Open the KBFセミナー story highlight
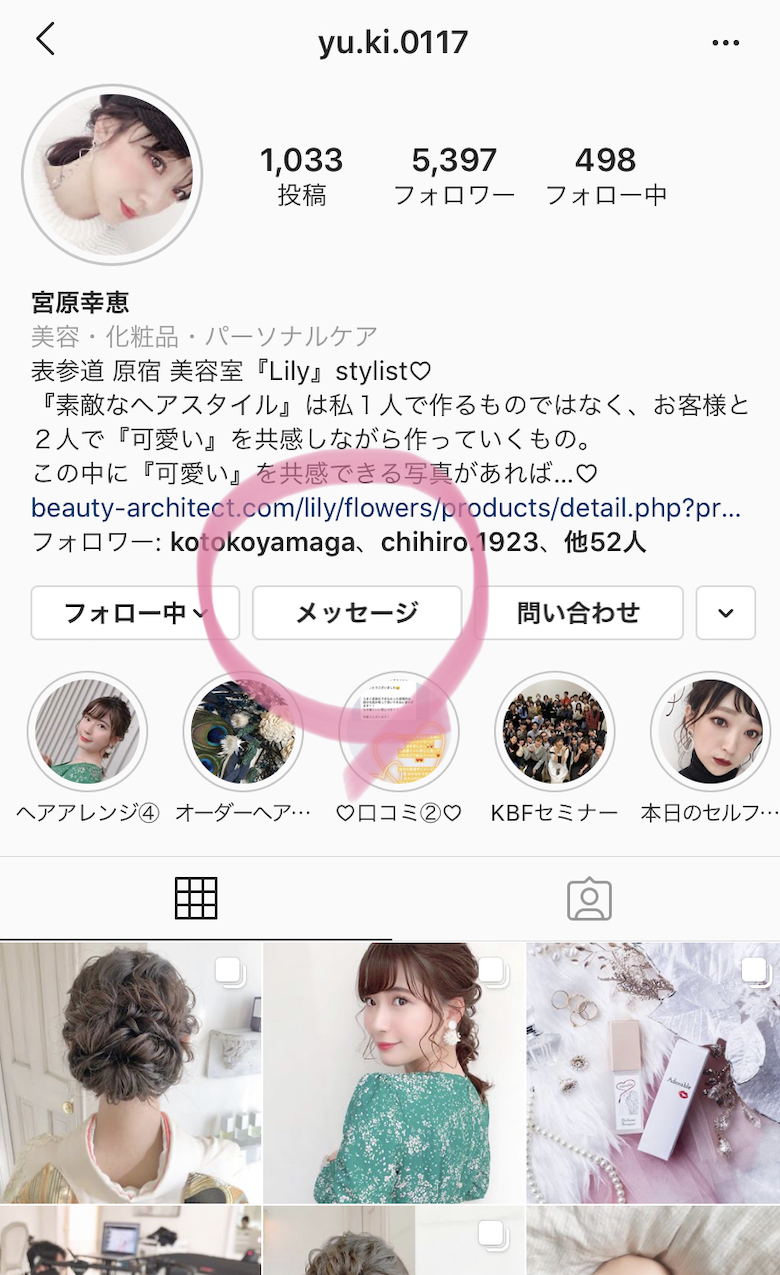 tap(554, 733)
